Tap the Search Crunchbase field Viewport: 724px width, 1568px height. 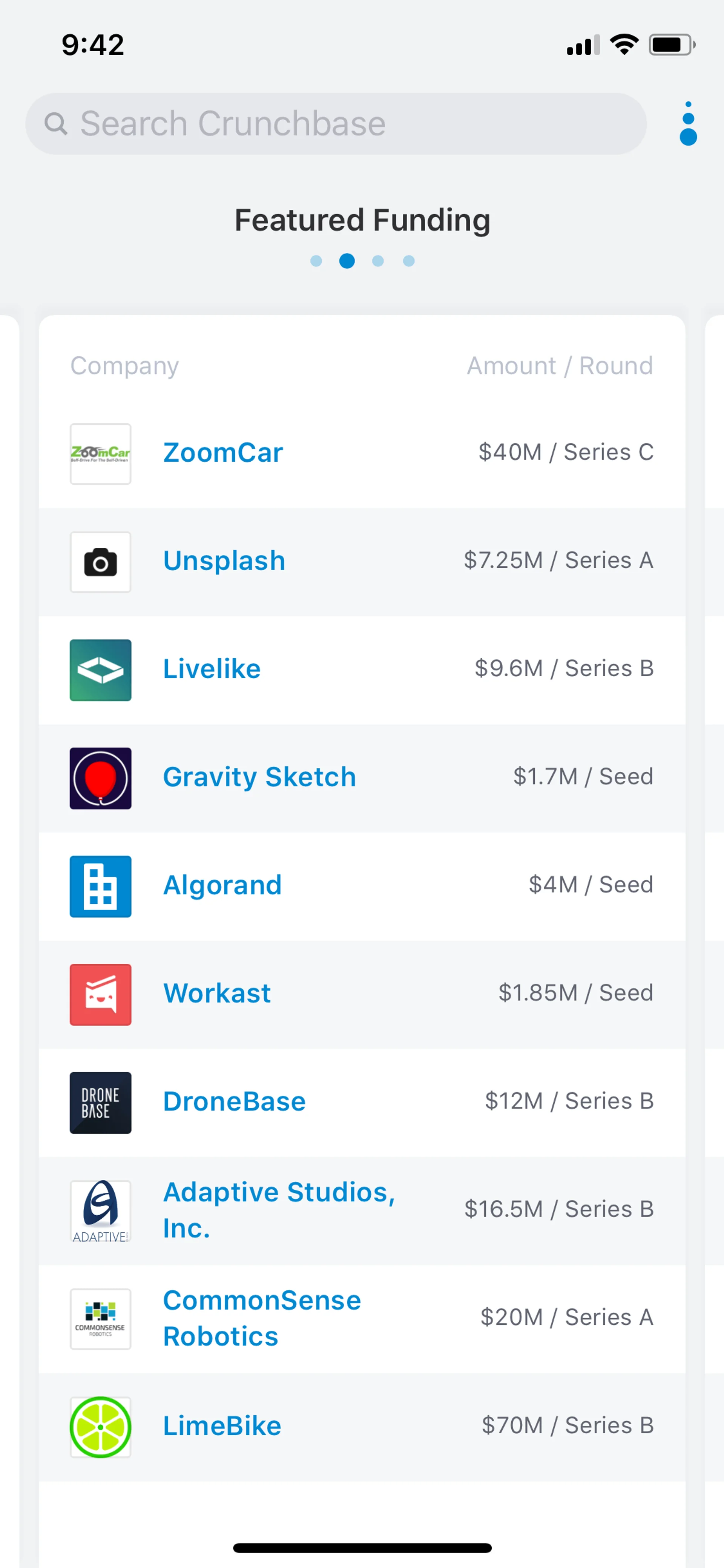[x=334, y=124]
